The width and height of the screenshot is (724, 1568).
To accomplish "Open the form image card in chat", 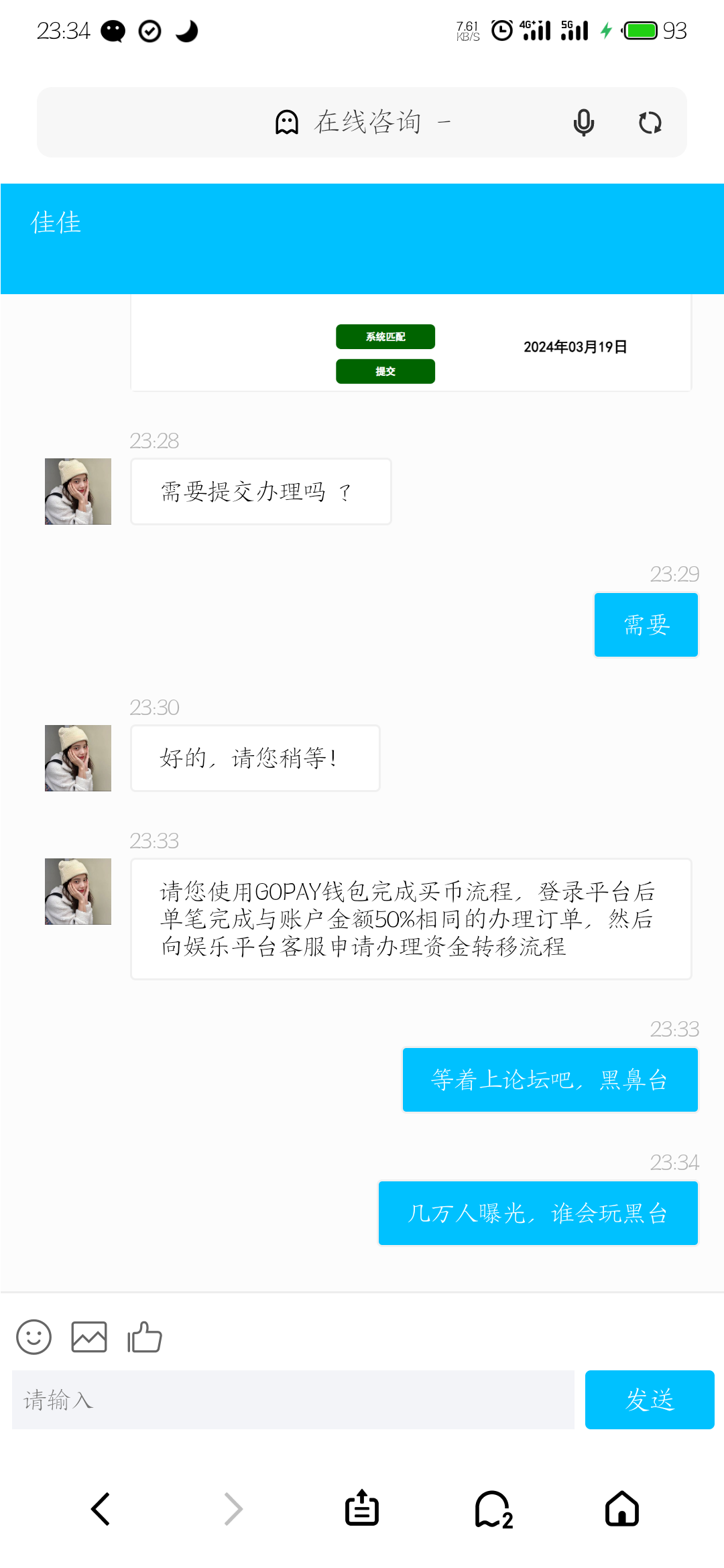I will click(x=410, y=343).
